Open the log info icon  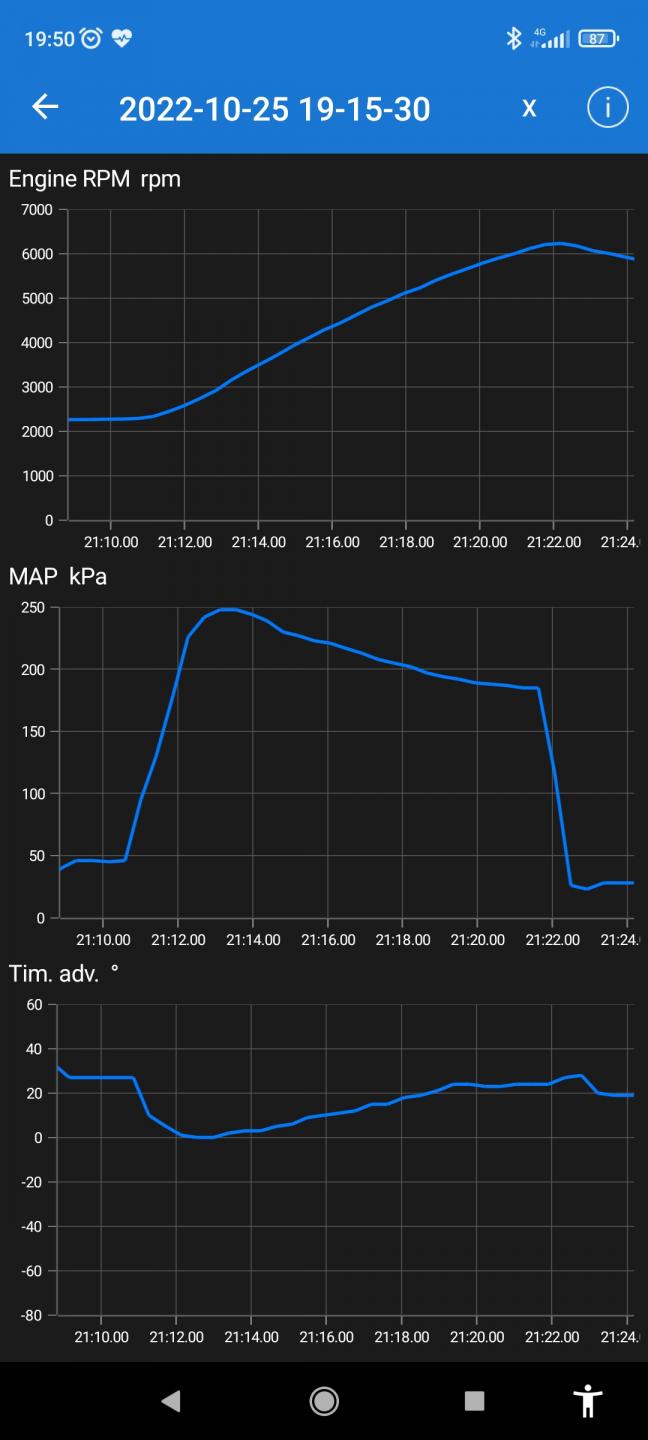click(607, 107)
